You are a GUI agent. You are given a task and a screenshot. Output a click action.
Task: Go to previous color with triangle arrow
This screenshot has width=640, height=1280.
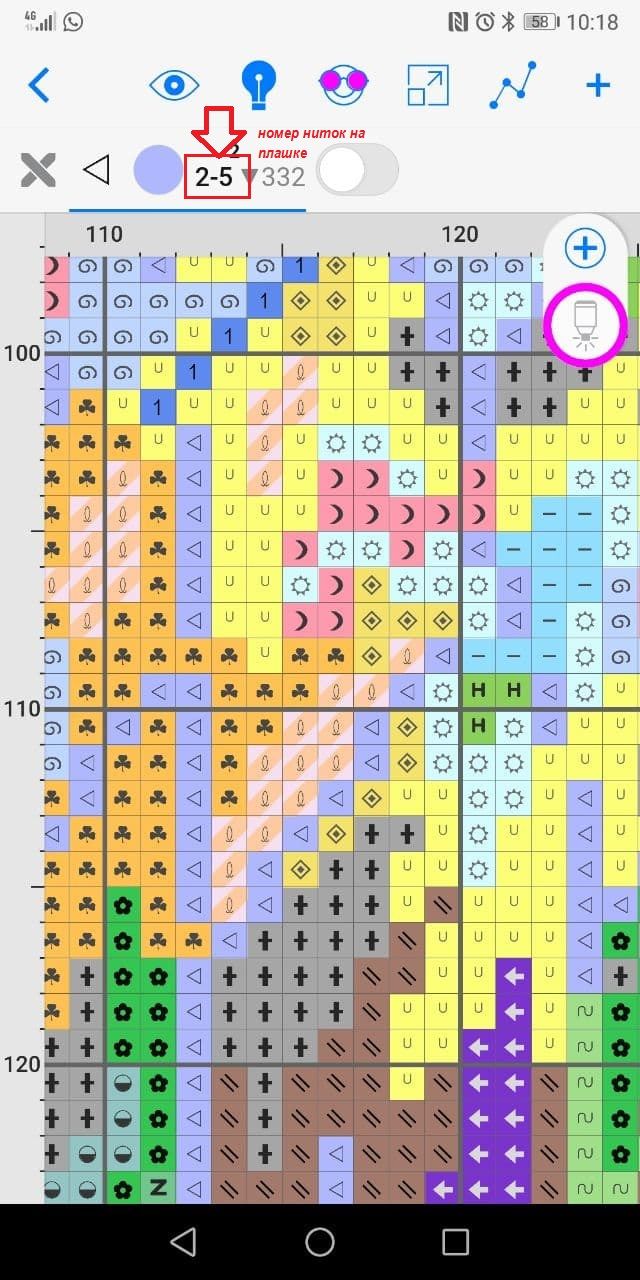point(96,171)
